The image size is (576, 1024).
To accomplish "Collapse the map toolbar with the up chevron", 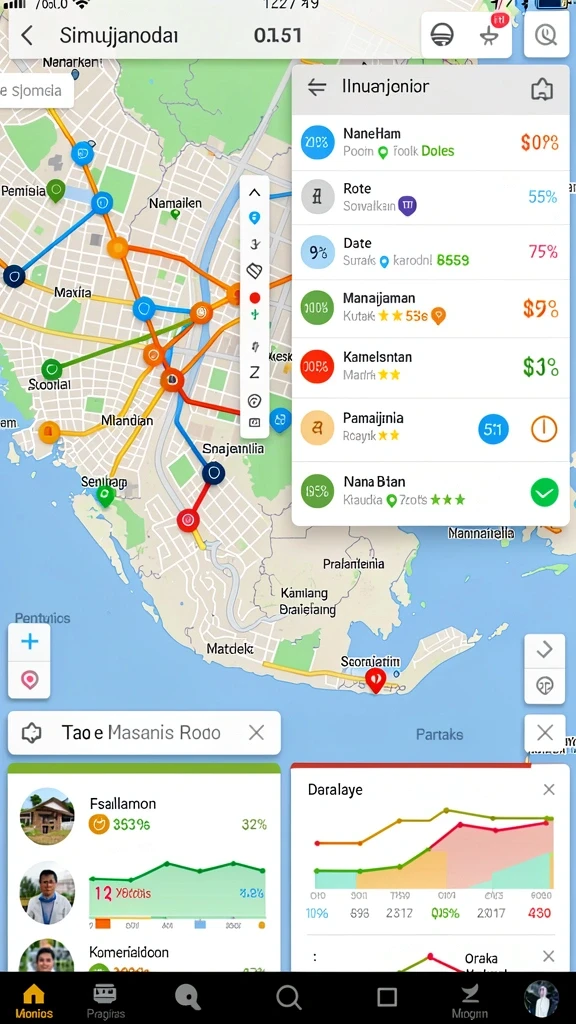I will (255, 192).
